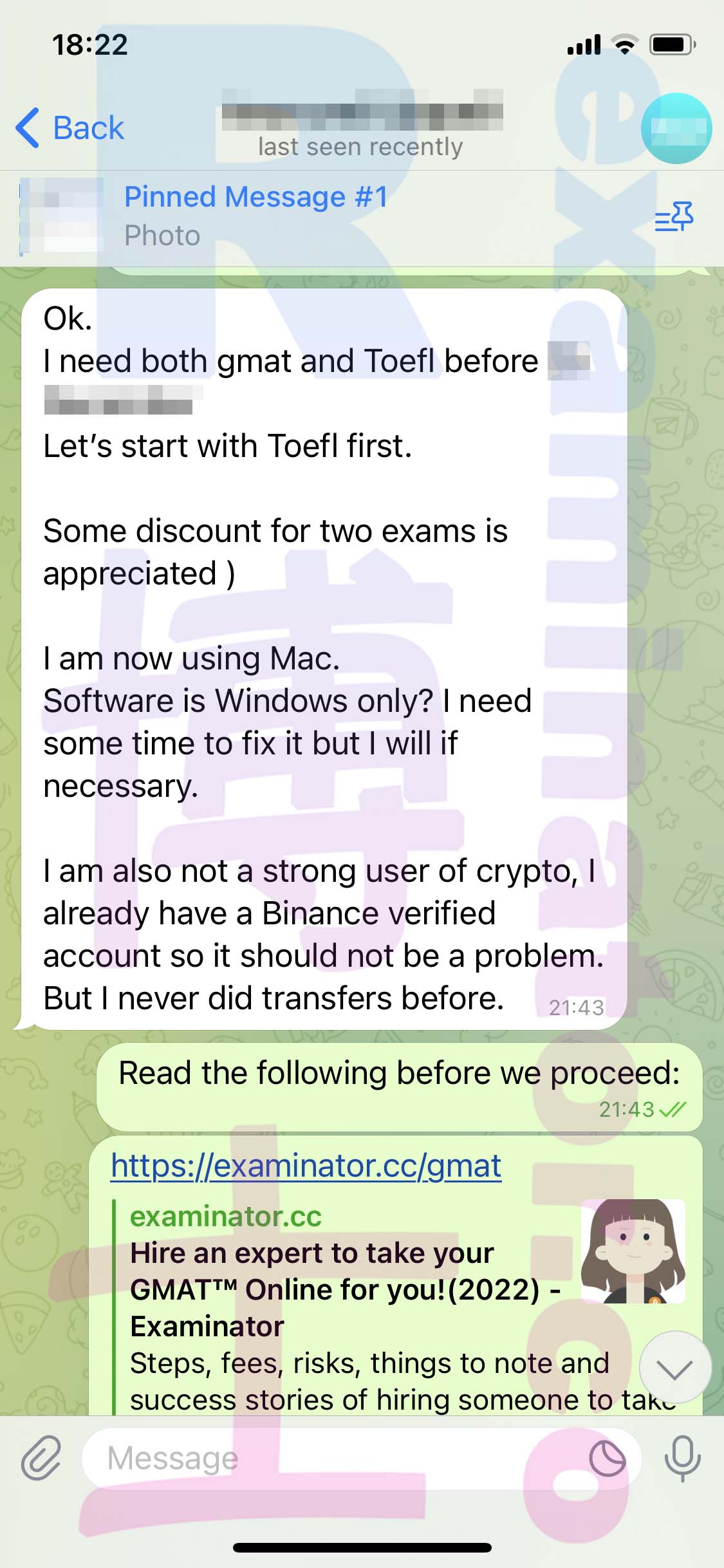Jump to the latest message
Screen dimensions: 724x1568
(675, 1368)
